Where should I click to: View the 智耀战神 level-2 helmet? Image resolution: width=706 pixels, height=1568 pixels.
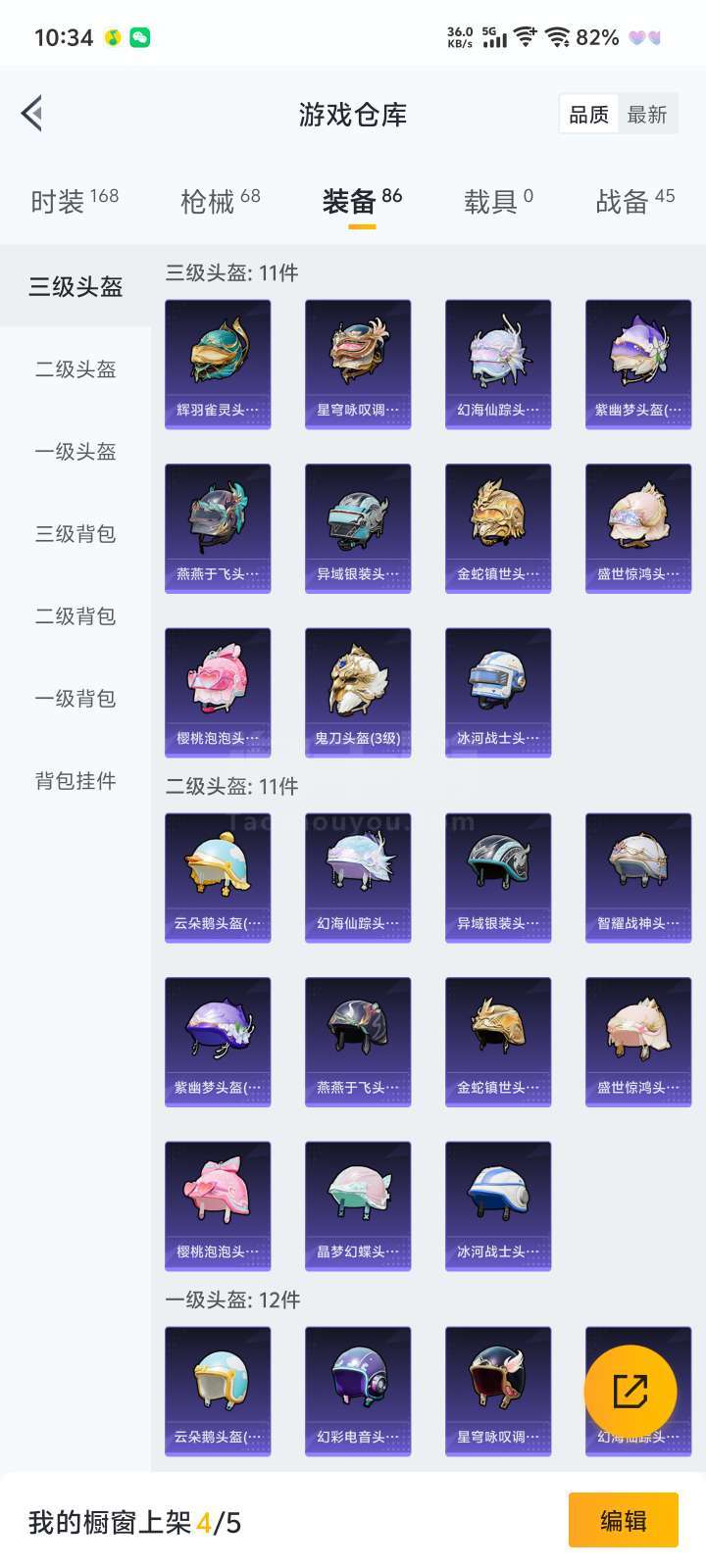click(638, 878)
